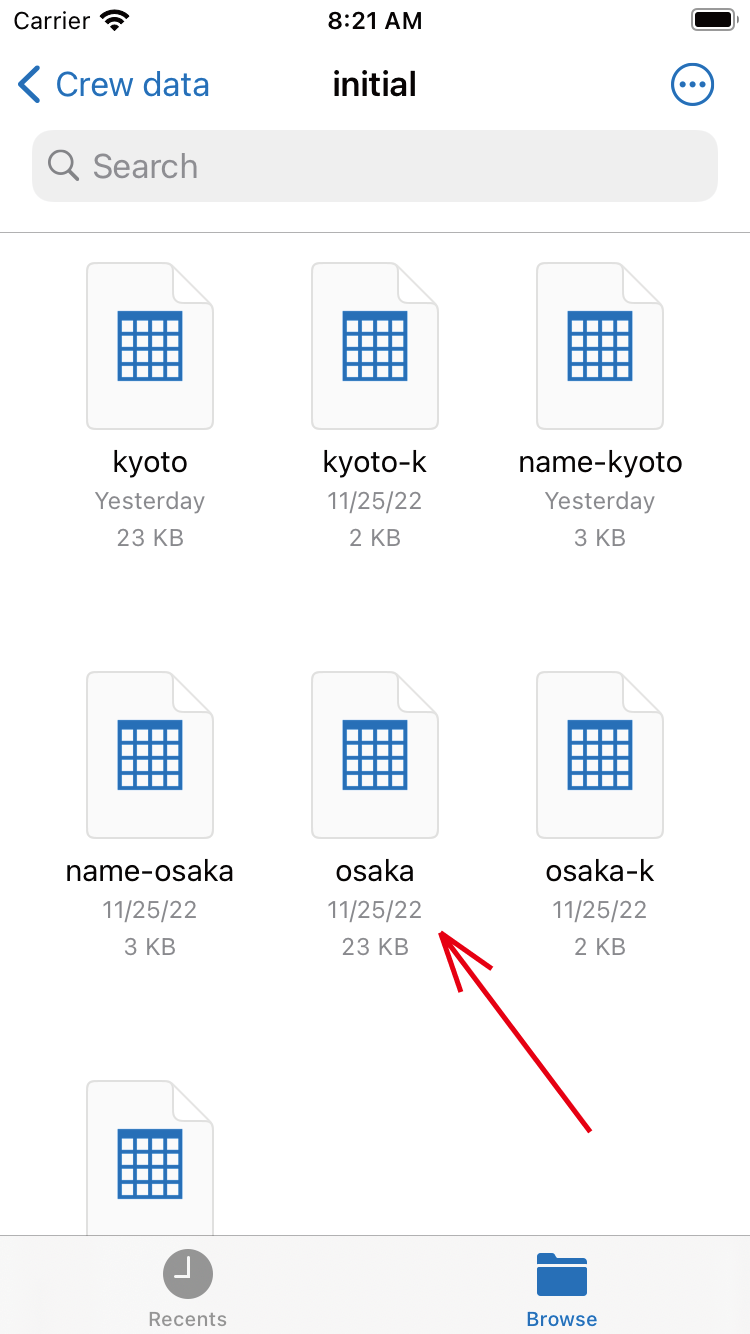Viewport: 750px width, 1334px height.
Task: Open the name-kyoto file
Action: [x=600, y=347]
